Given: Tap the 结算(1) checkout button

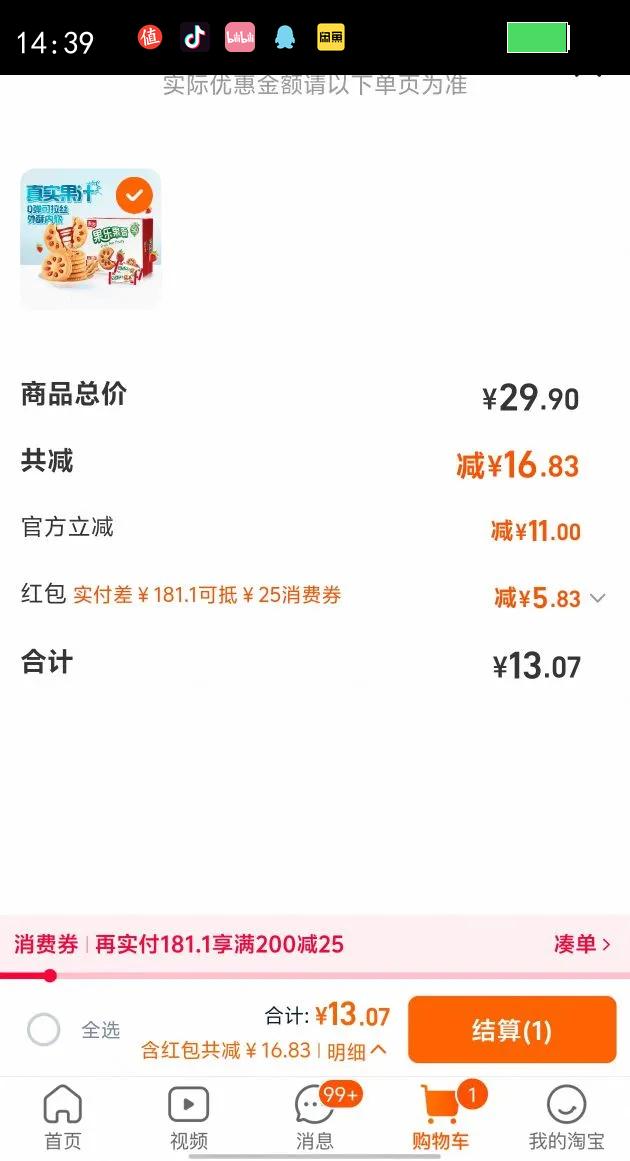Looking at the screenshot, I should pos(511,1030).
